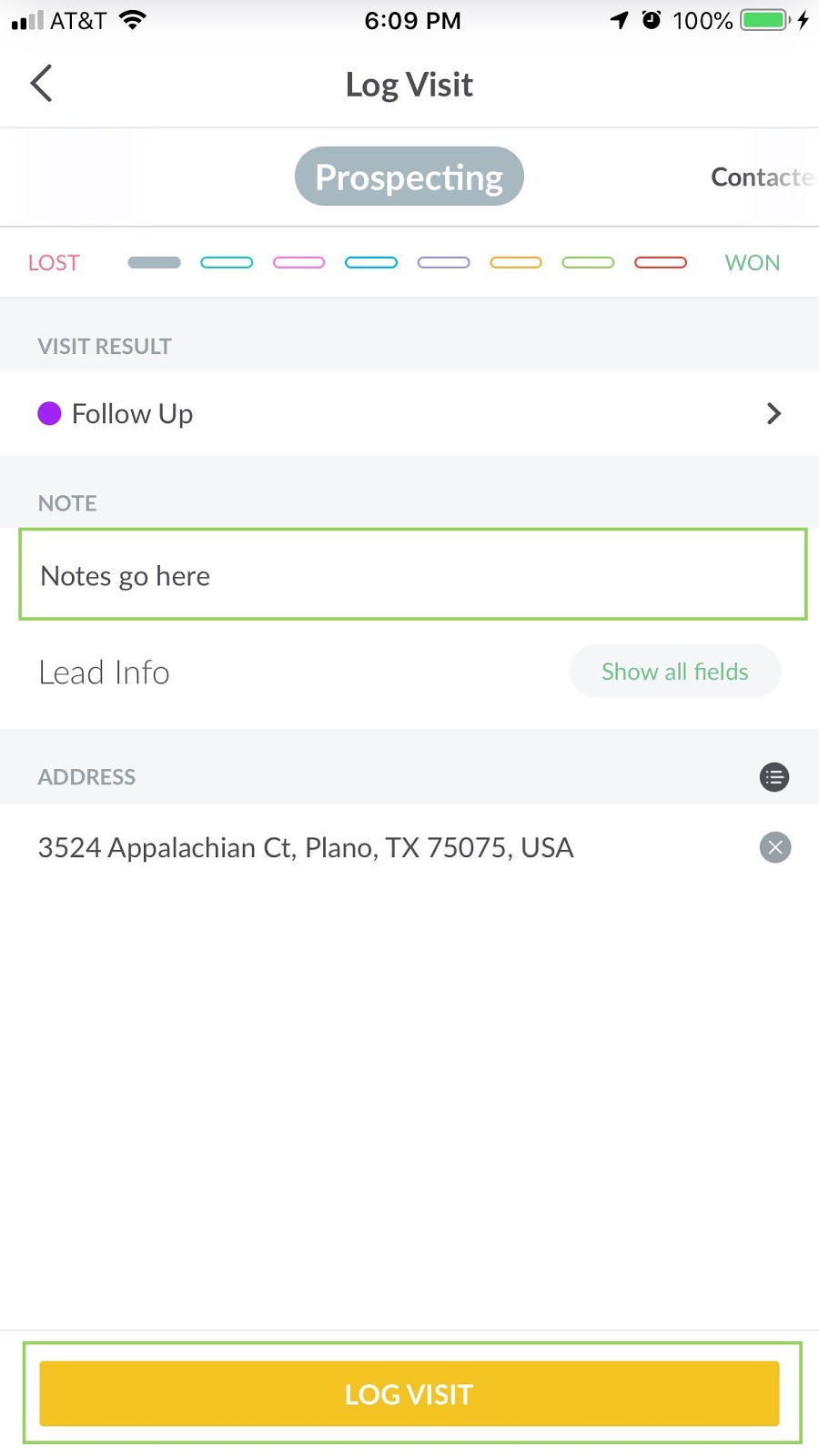Select the teal pipeline stage pill
Screen dimensions: 819x1456
coord(227,263)
